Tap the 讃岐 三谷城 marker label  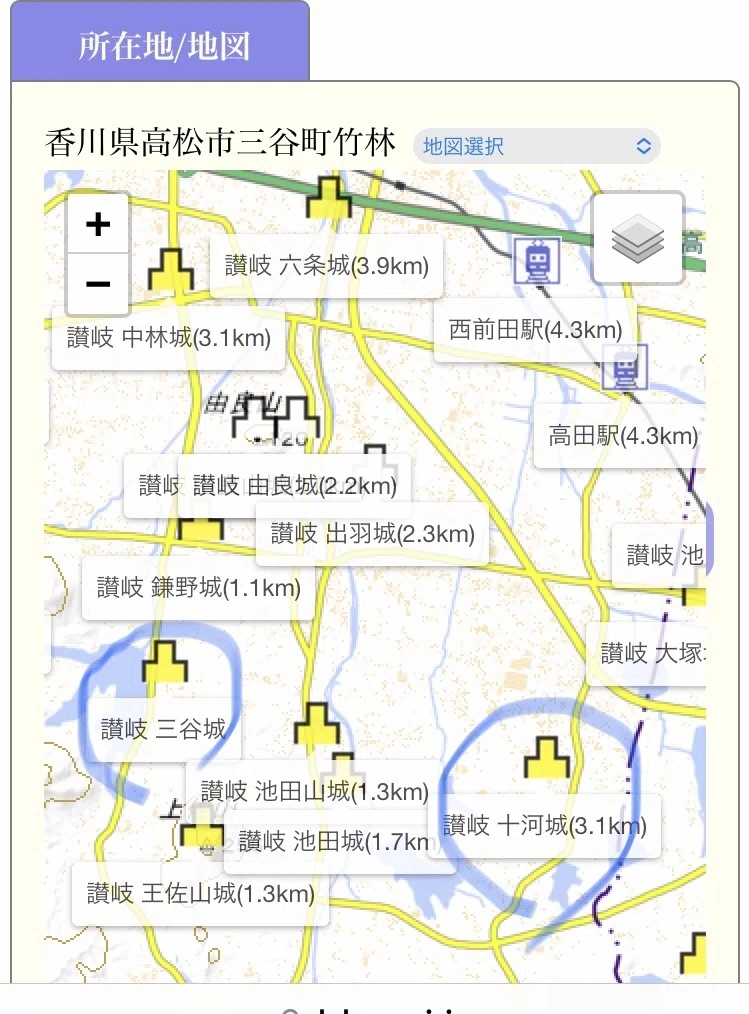[163, 729]
